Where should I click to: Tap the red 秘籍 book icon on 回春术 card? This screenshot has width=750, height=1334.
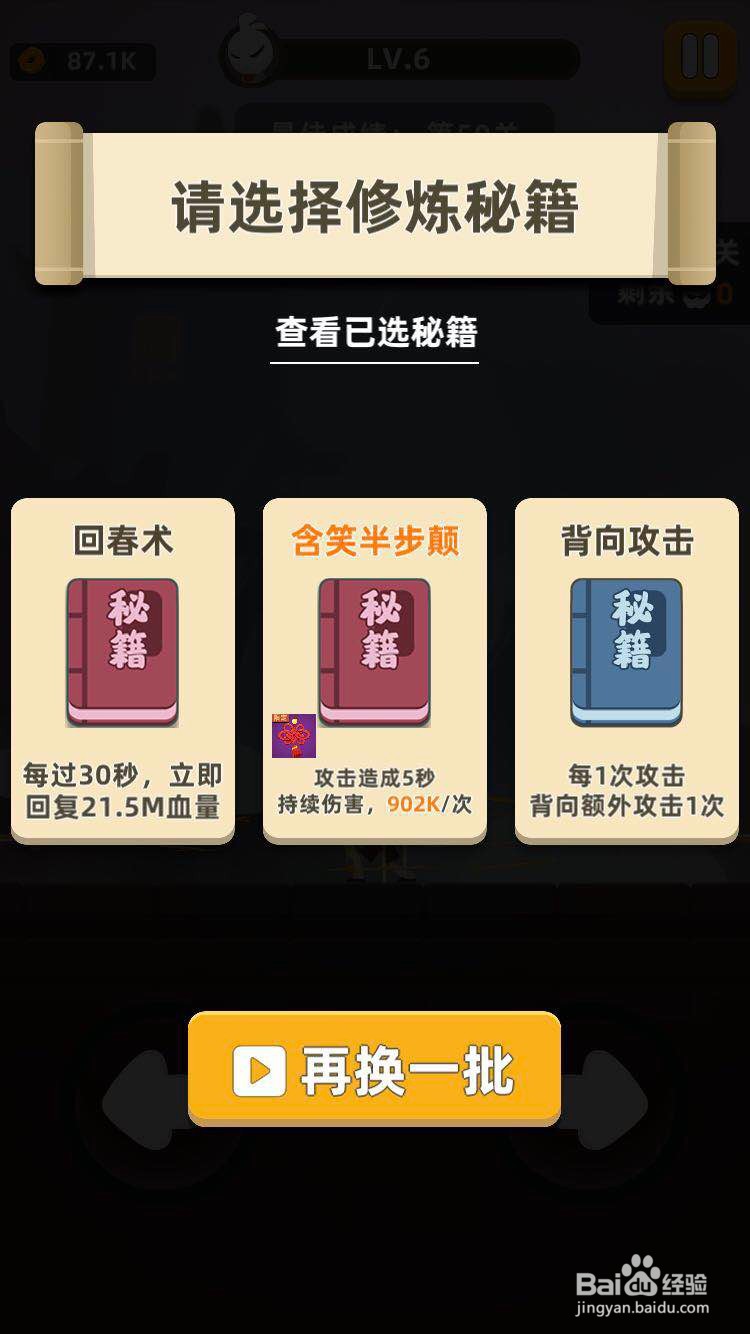tap(122, 650)
